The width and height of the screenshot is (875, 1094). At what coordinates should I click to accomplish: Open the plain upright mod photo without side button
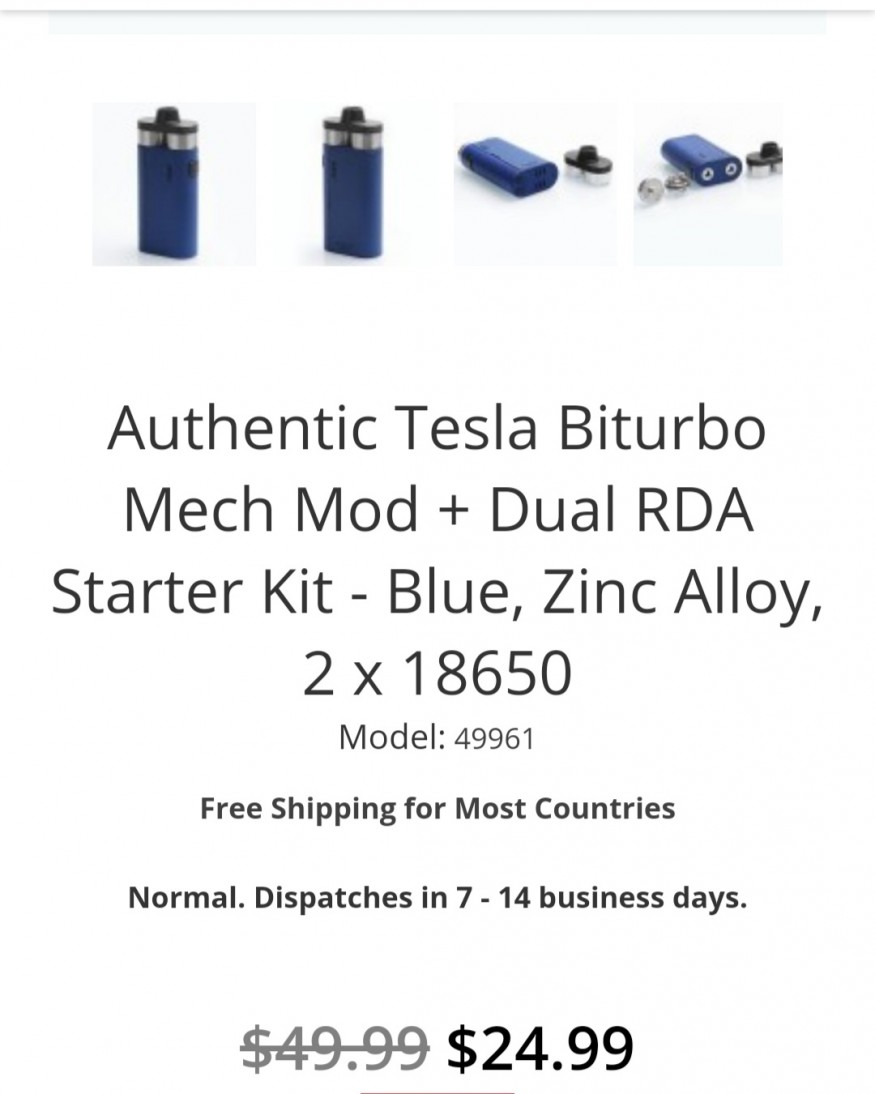[x=355, y=184]
